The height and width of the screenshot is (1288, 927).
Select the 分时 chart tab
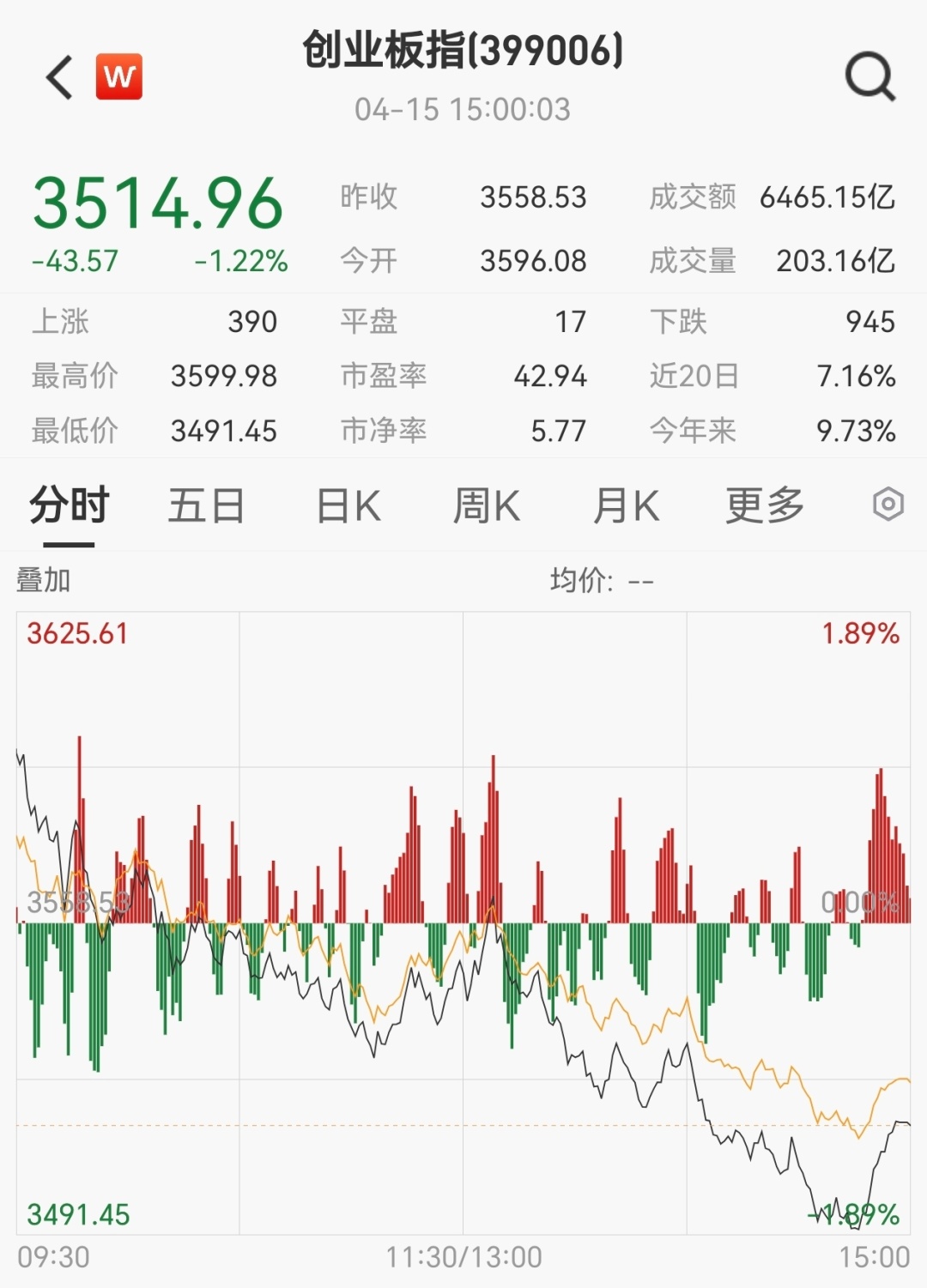(x=69, y=505)
